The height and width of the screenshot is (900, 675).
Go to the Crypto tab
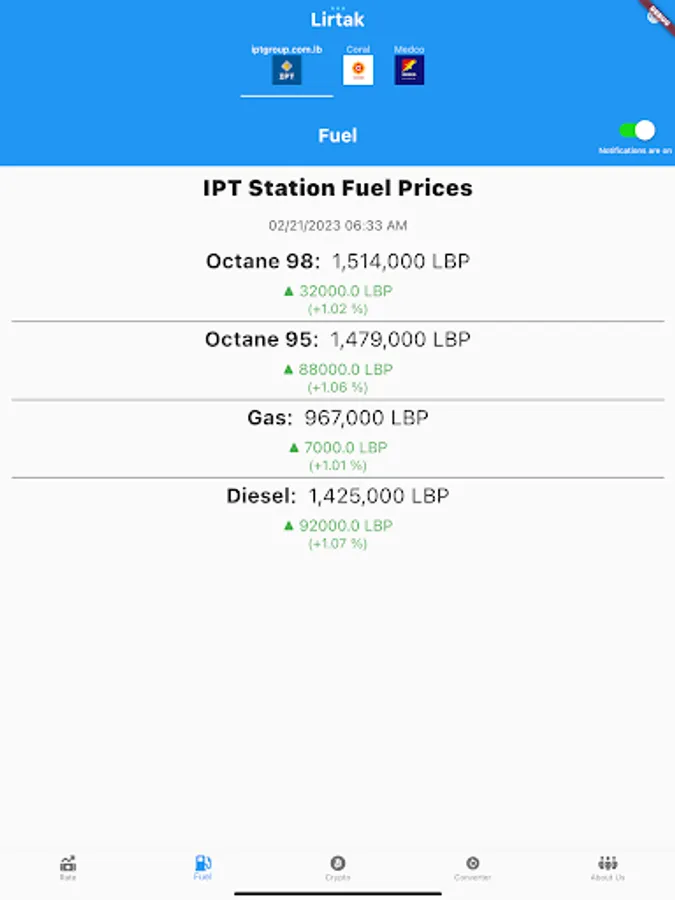pyautogui.click(x=338, y=867)
